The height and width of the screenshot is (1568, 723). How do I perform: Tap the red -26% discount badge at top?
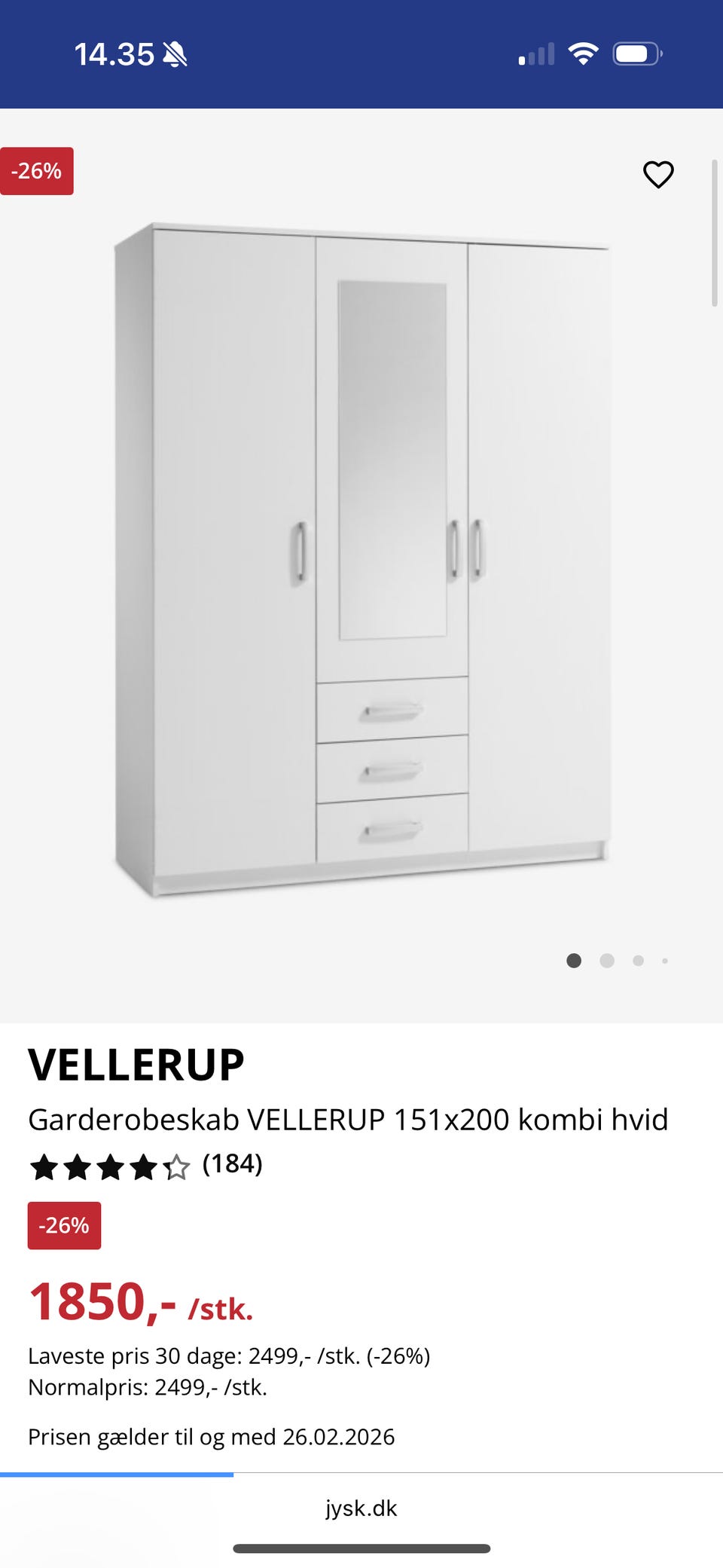click(37, 171)
